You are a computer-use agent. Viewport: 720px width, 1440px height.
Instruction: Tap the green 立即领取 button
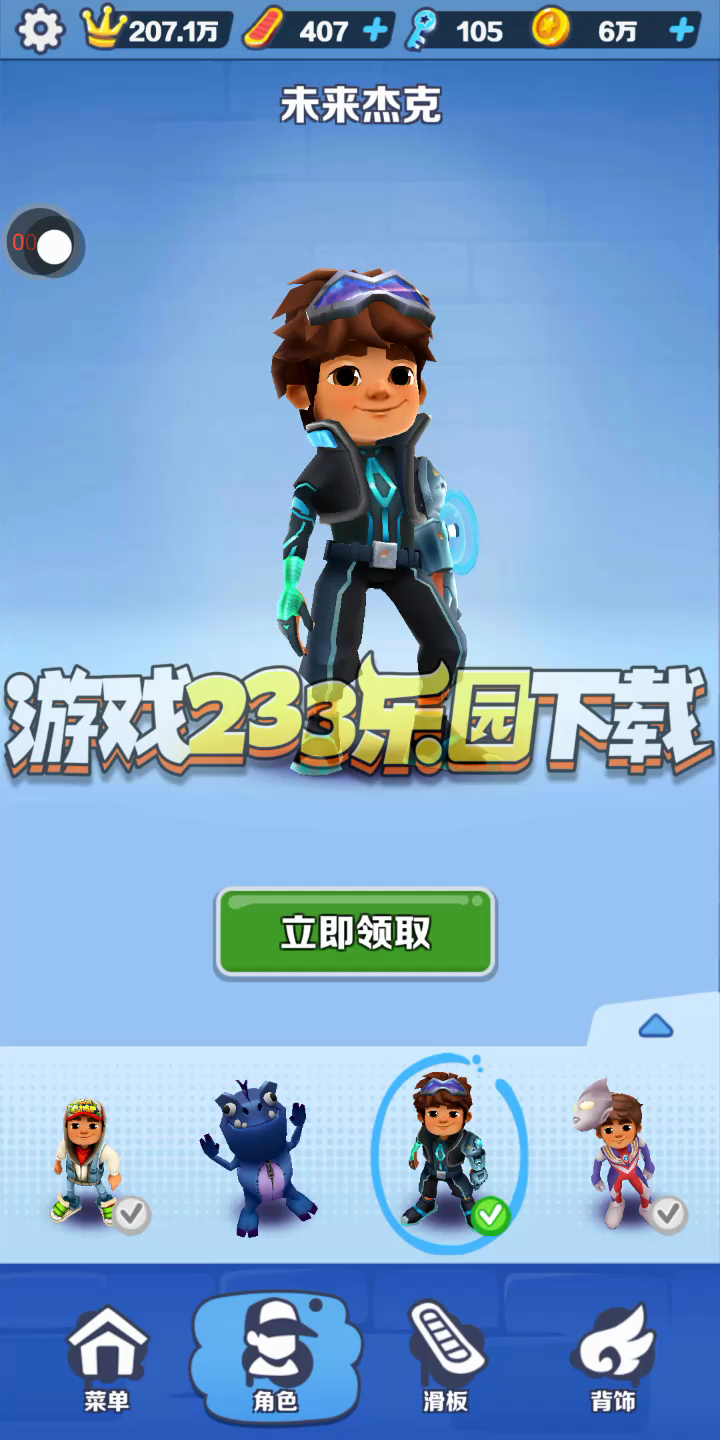pos(356,932)
